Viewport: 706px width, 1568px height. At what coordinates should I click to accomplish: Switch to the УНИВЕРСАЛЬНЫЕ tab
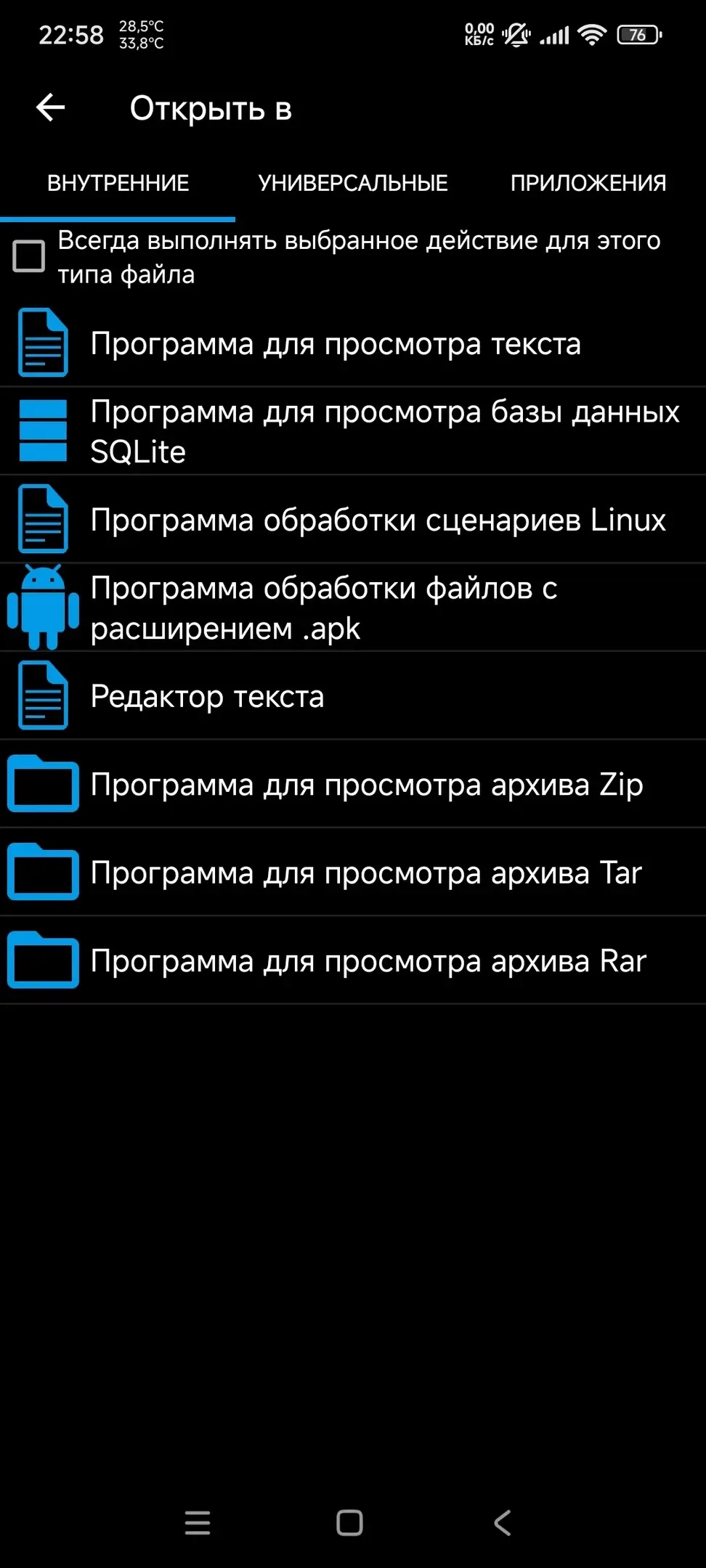(353, 183)
